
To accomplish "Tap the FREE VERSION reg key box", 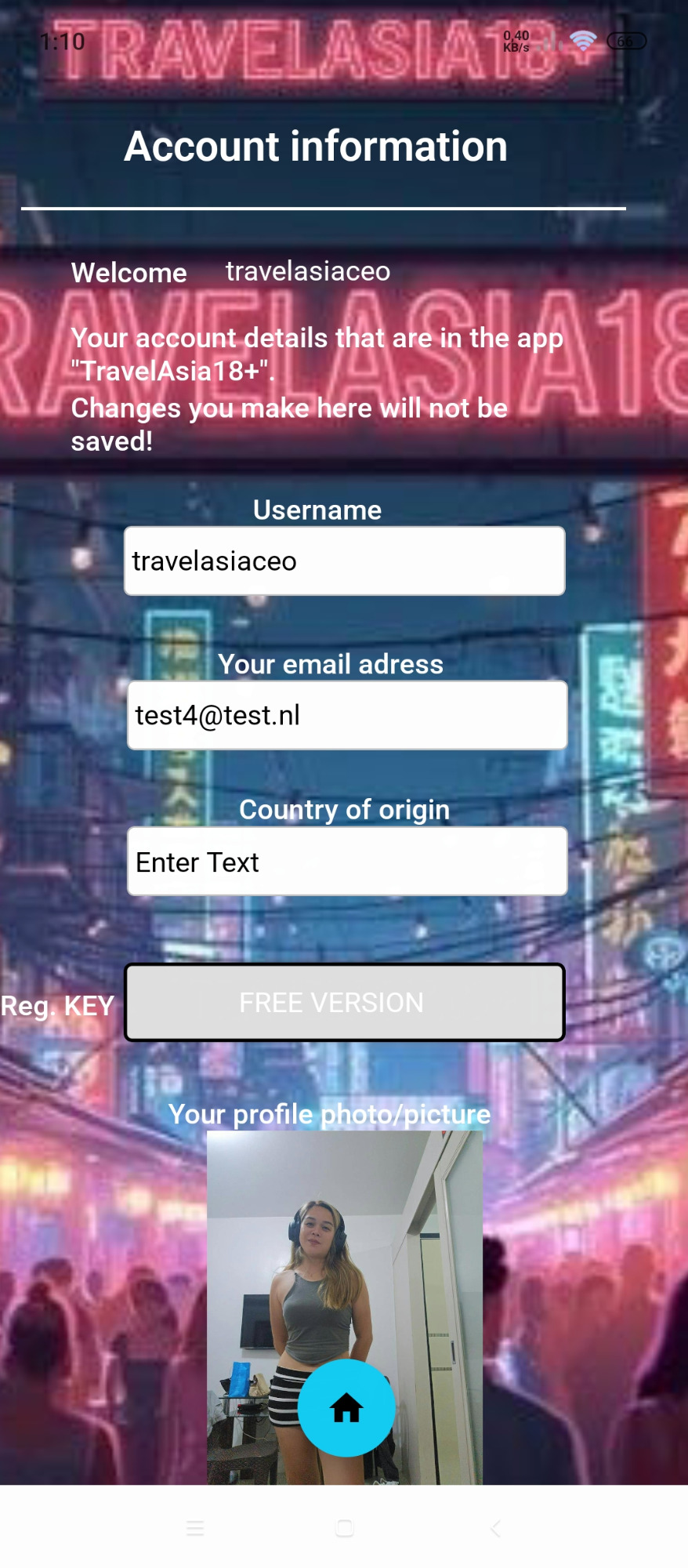I will pos(345,1003).
